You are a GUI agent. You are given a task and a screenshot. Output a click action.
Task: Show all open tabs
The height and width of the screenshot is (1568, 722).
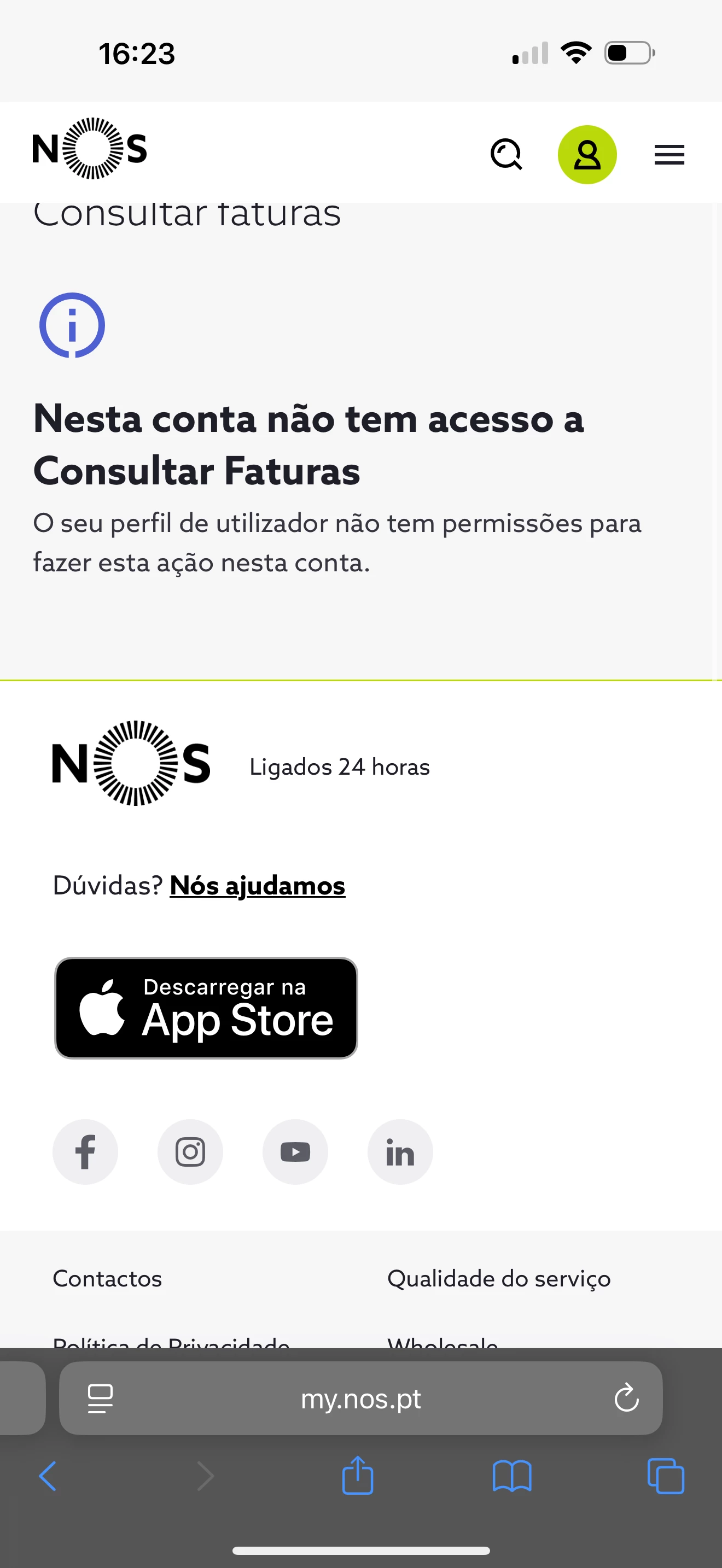pos(665,1476)
